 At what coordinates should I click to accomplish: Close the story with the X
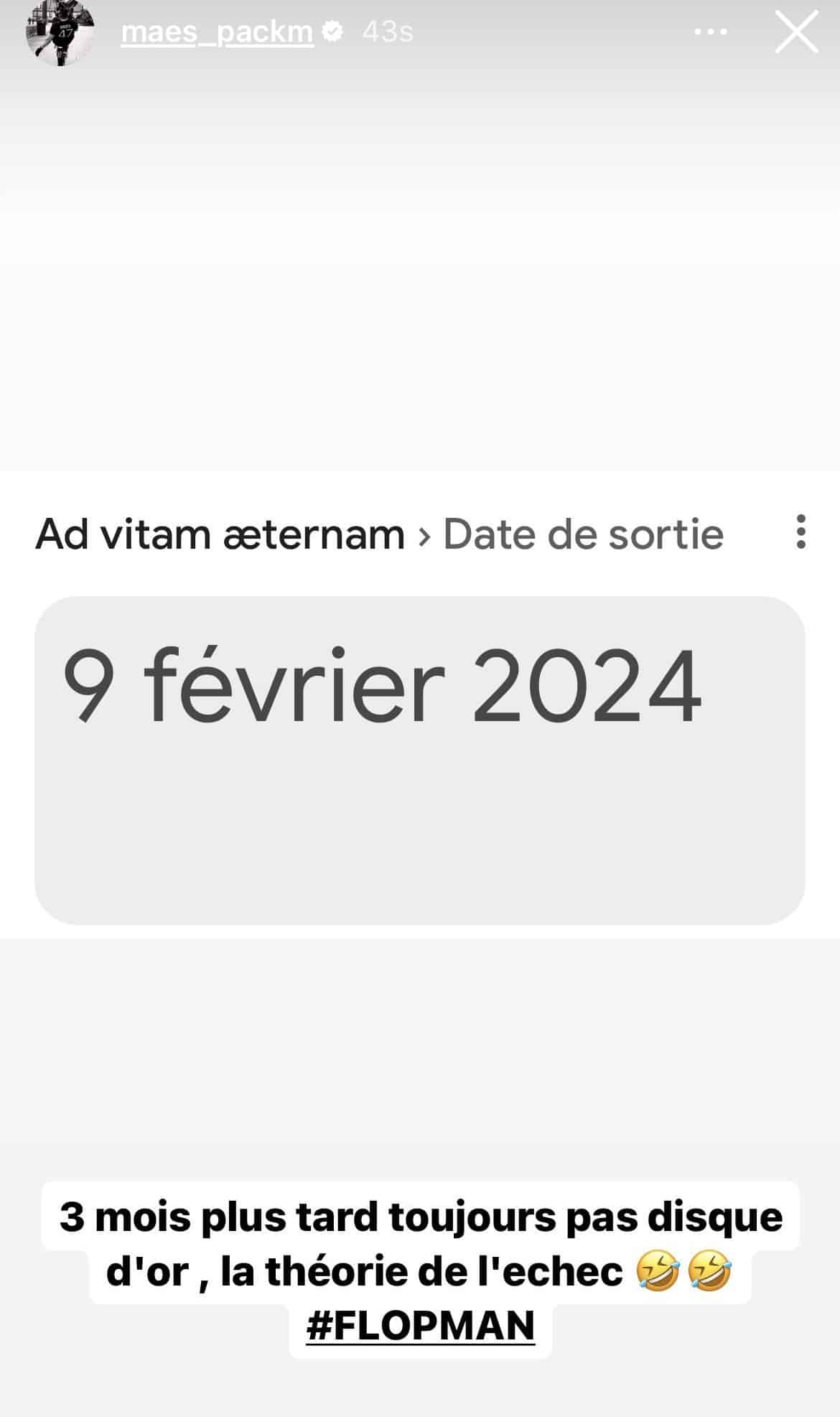point(796,32)
